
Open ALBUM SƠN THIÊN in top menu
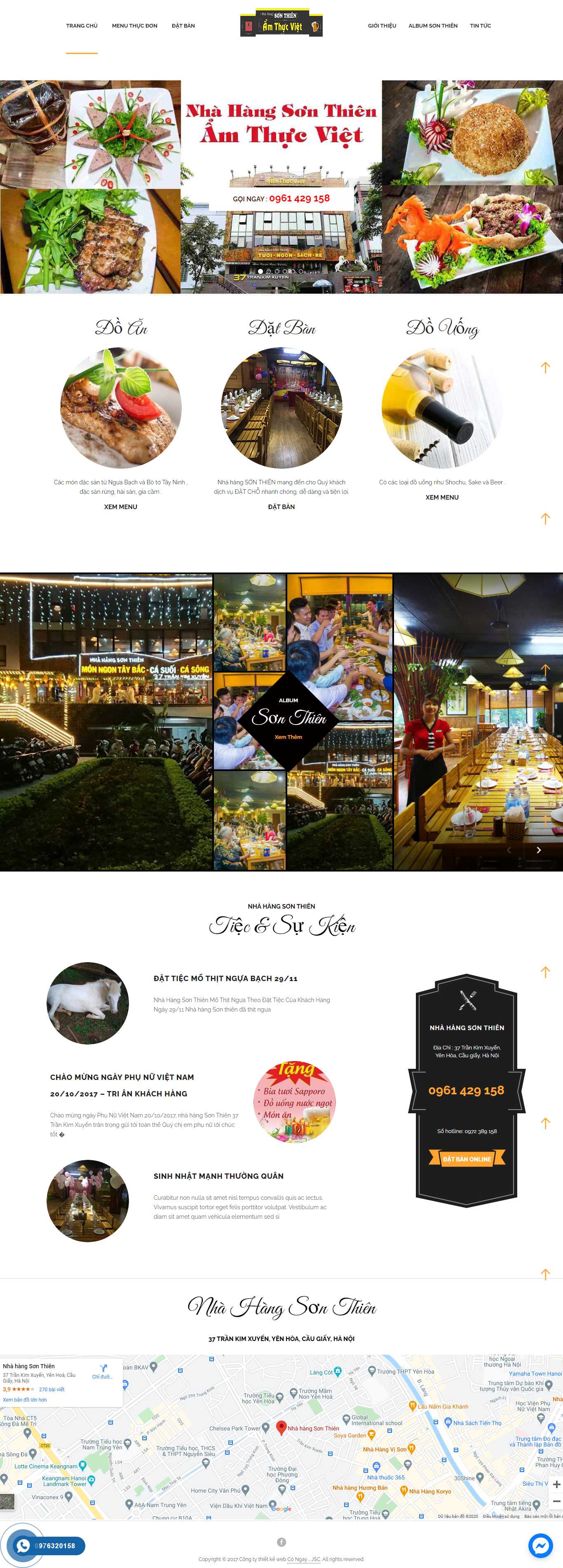click(x=433, y=26)
